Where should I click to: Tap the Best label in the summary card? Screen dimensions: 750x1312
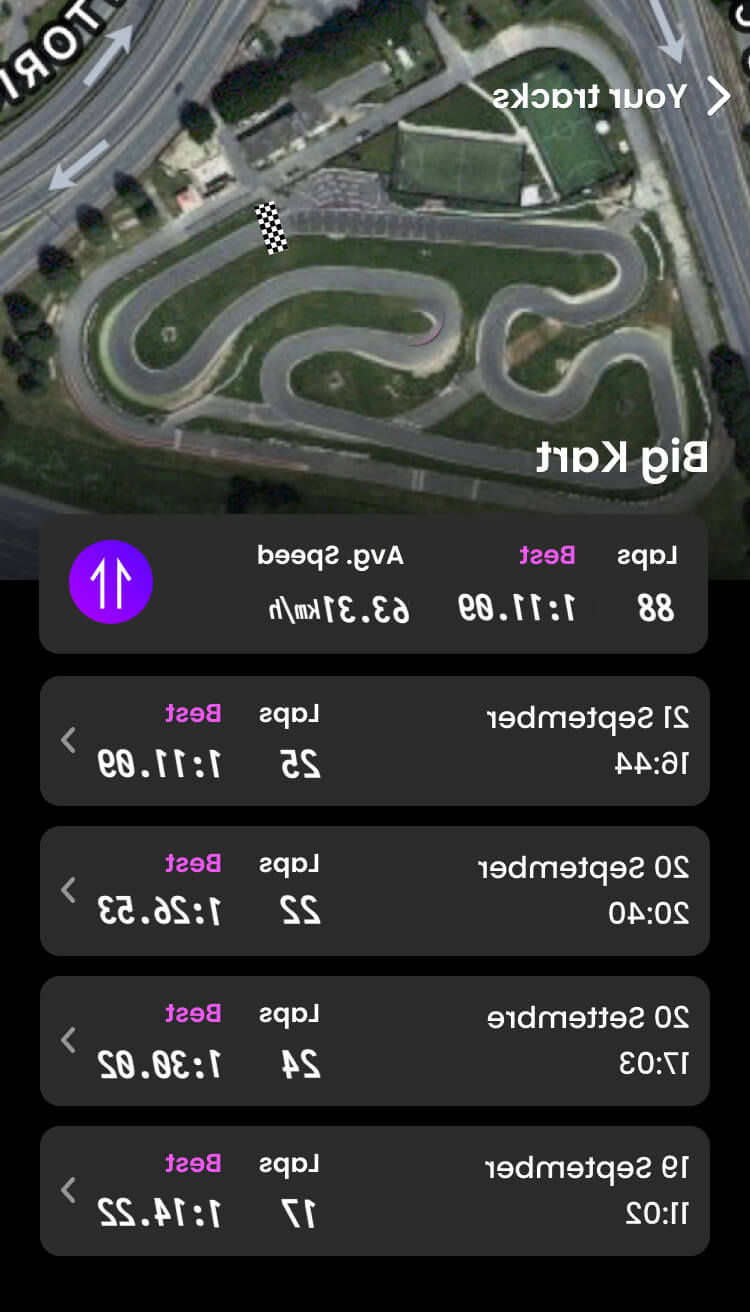click(546, 557)
